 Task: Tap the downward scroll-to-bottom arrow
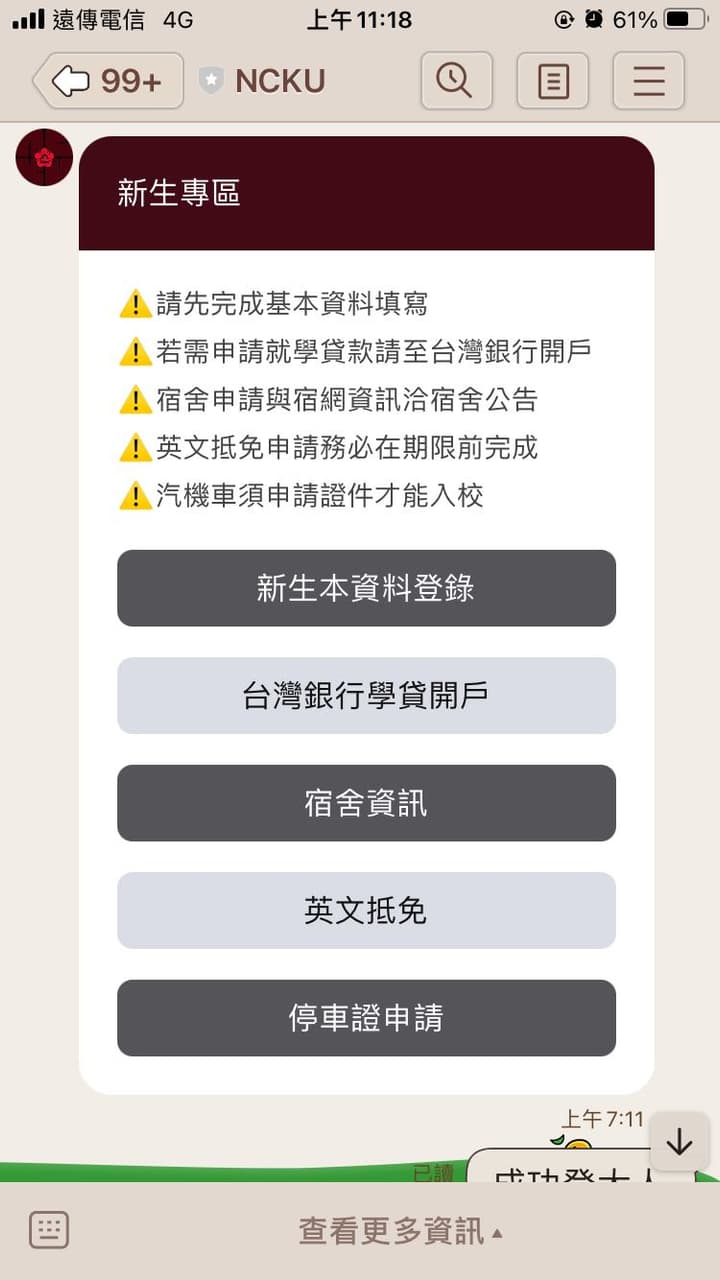click(x=679, y=1143)
